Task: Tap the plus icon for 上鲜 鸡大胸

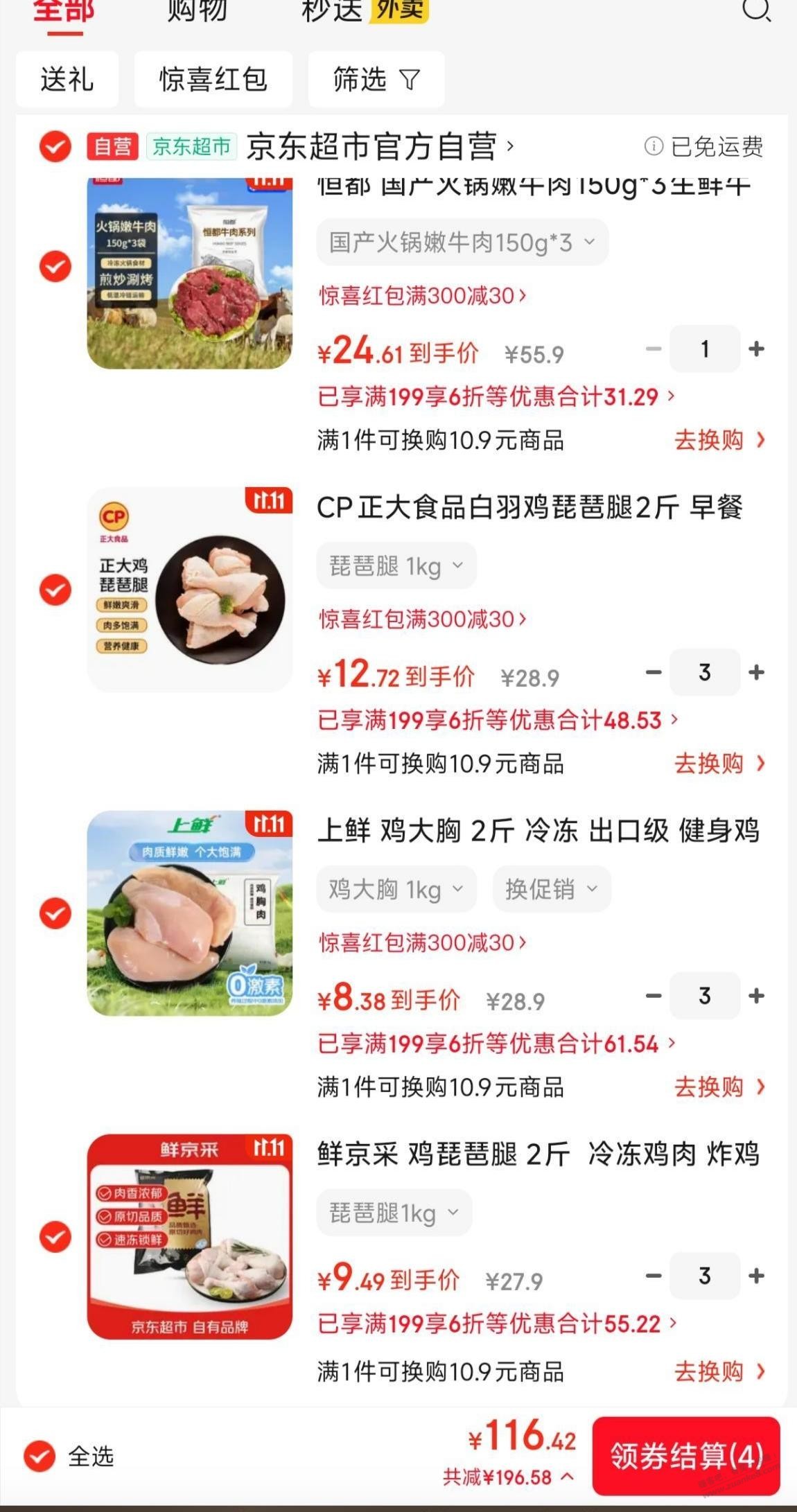Action: coord(757,996)
